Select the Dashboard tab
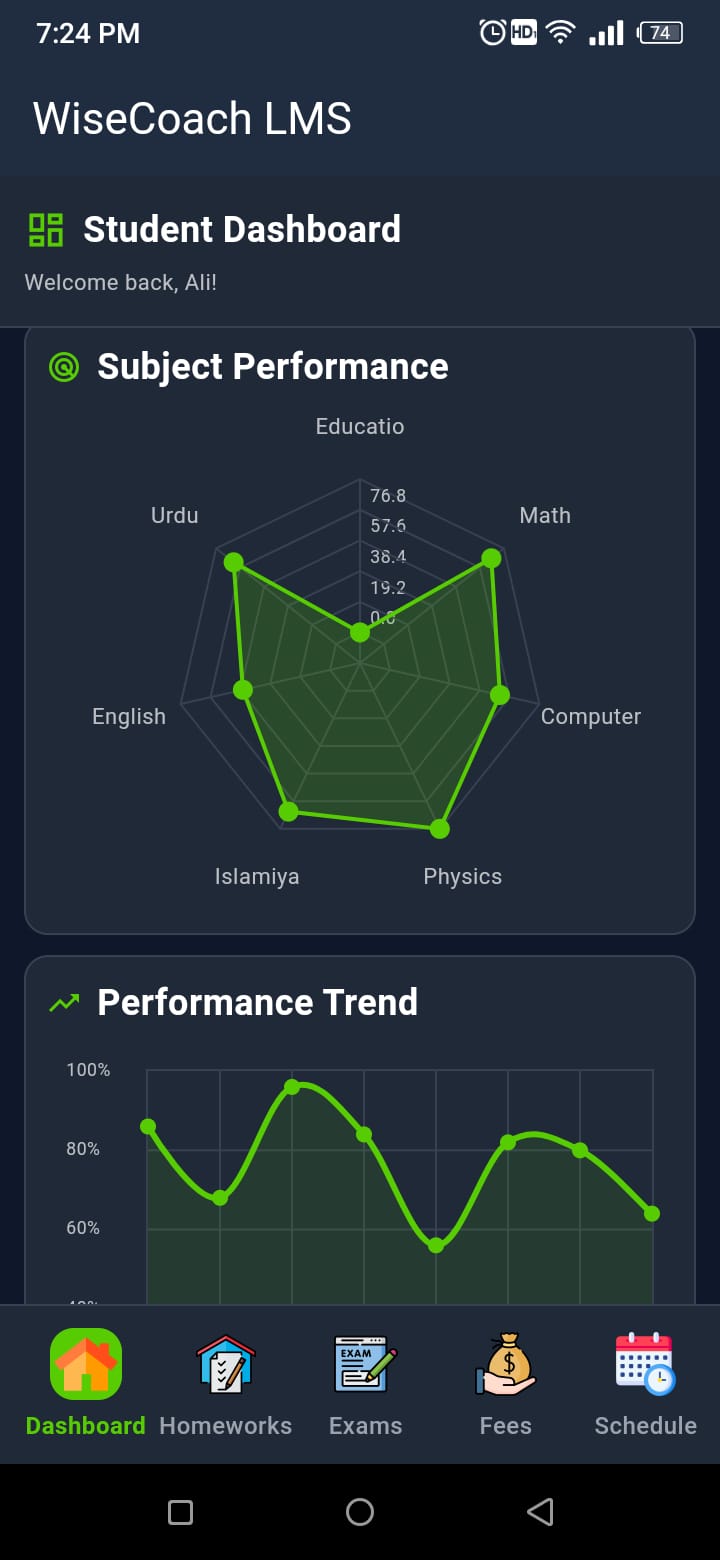The height and width of the screenshot is (1560, 720). [86, 1384]
